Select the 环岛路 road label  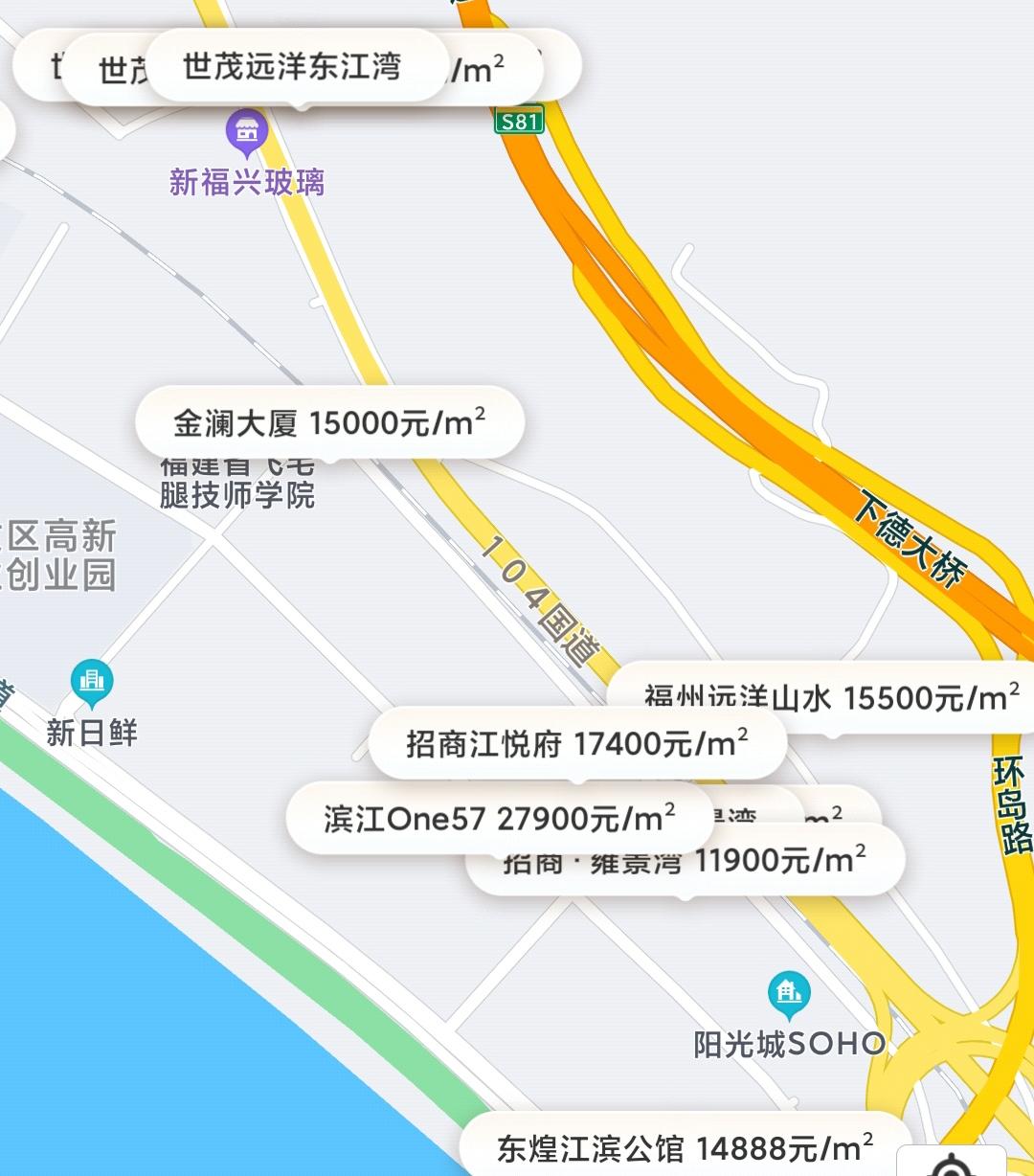[1012, 804]
